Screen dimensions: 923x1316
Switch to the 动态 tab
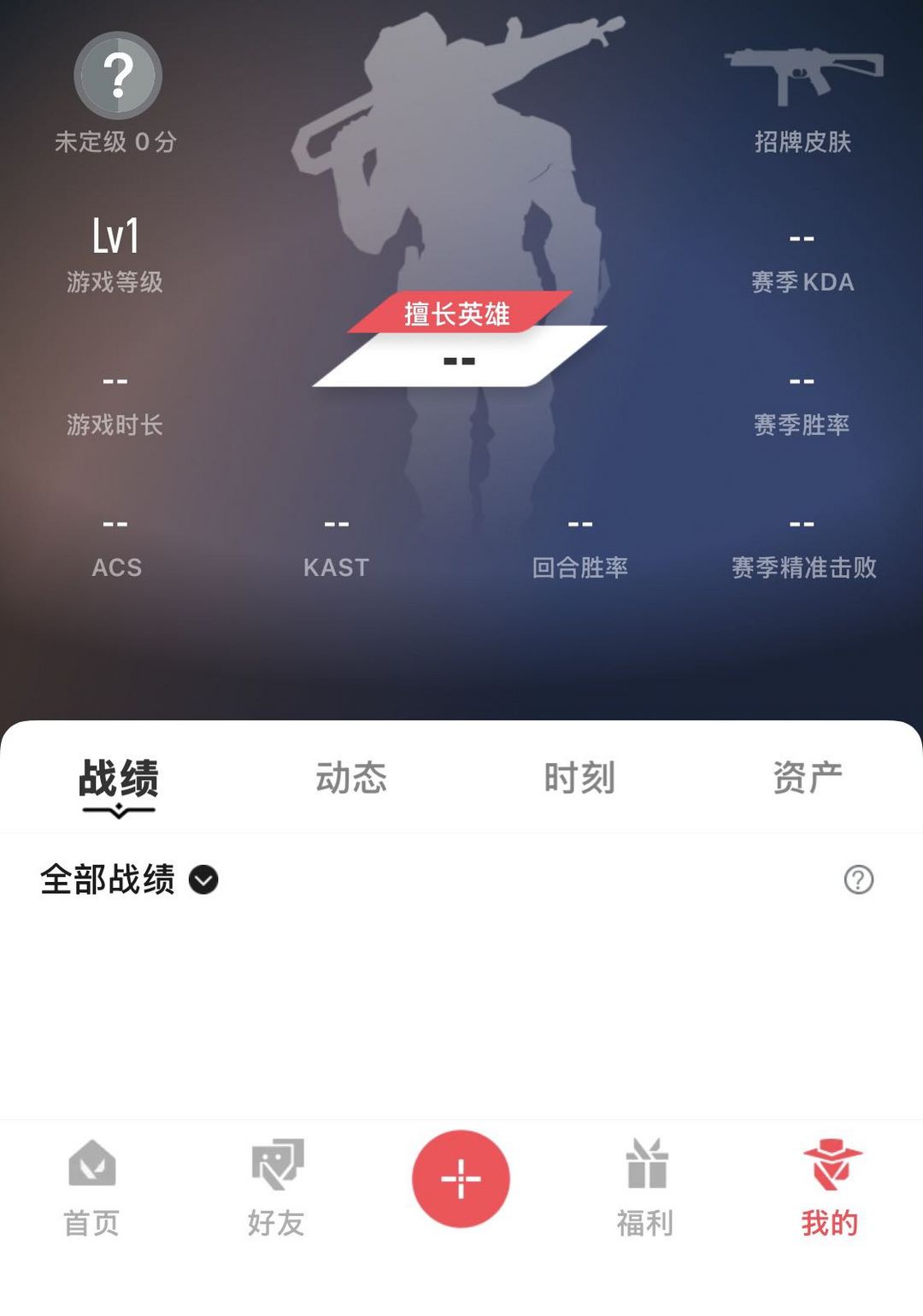click(351, 778)
